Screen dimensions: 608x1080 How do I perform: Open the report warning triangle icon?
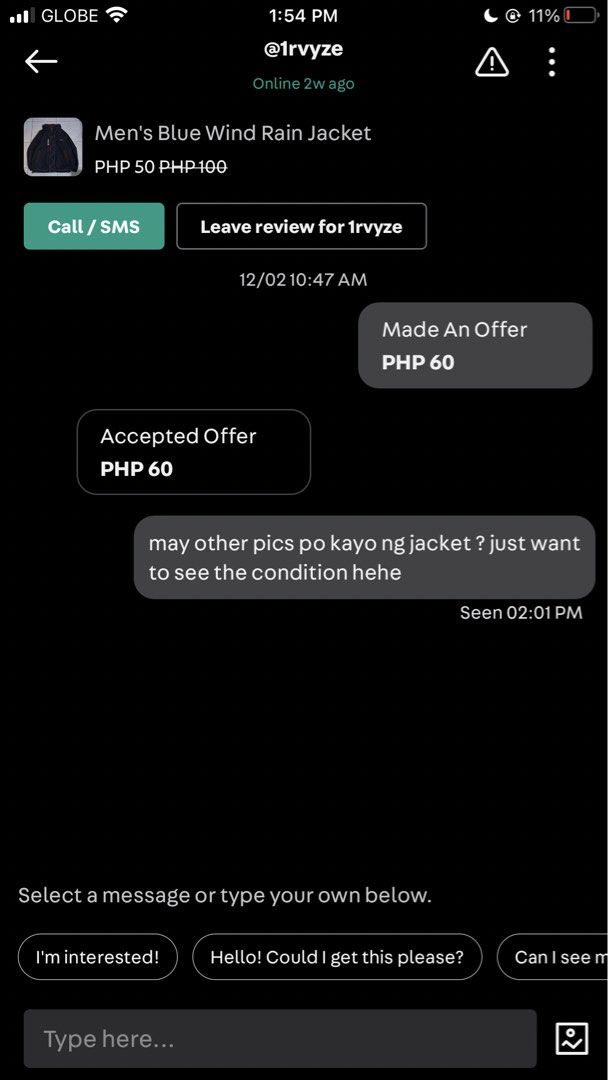pyautogui.click(x=492, y=63)
